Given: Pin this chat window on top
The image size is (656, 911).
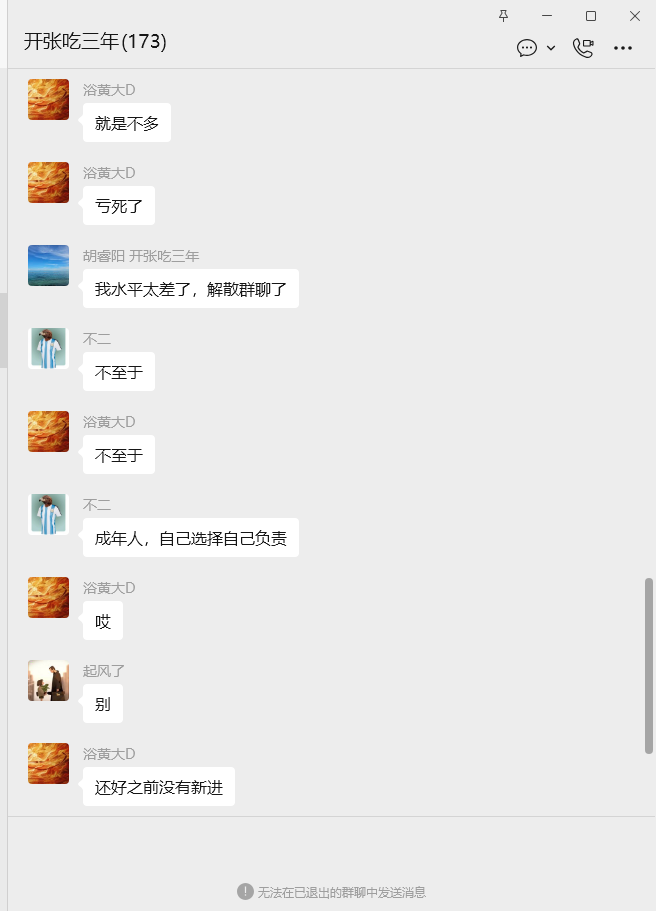Looking at the screenshot, I should pyautogui.click(x=503, y=15).
